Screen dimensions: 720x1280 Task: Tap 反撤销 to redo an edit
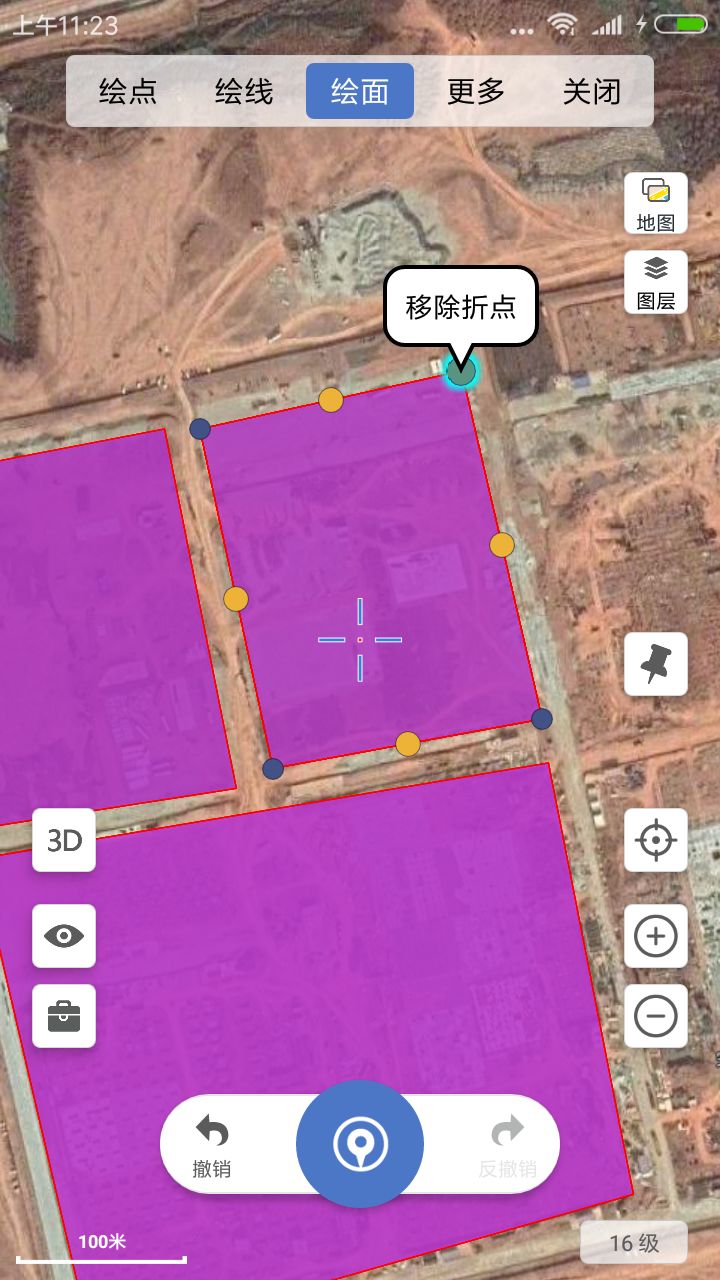(508, 1143)
